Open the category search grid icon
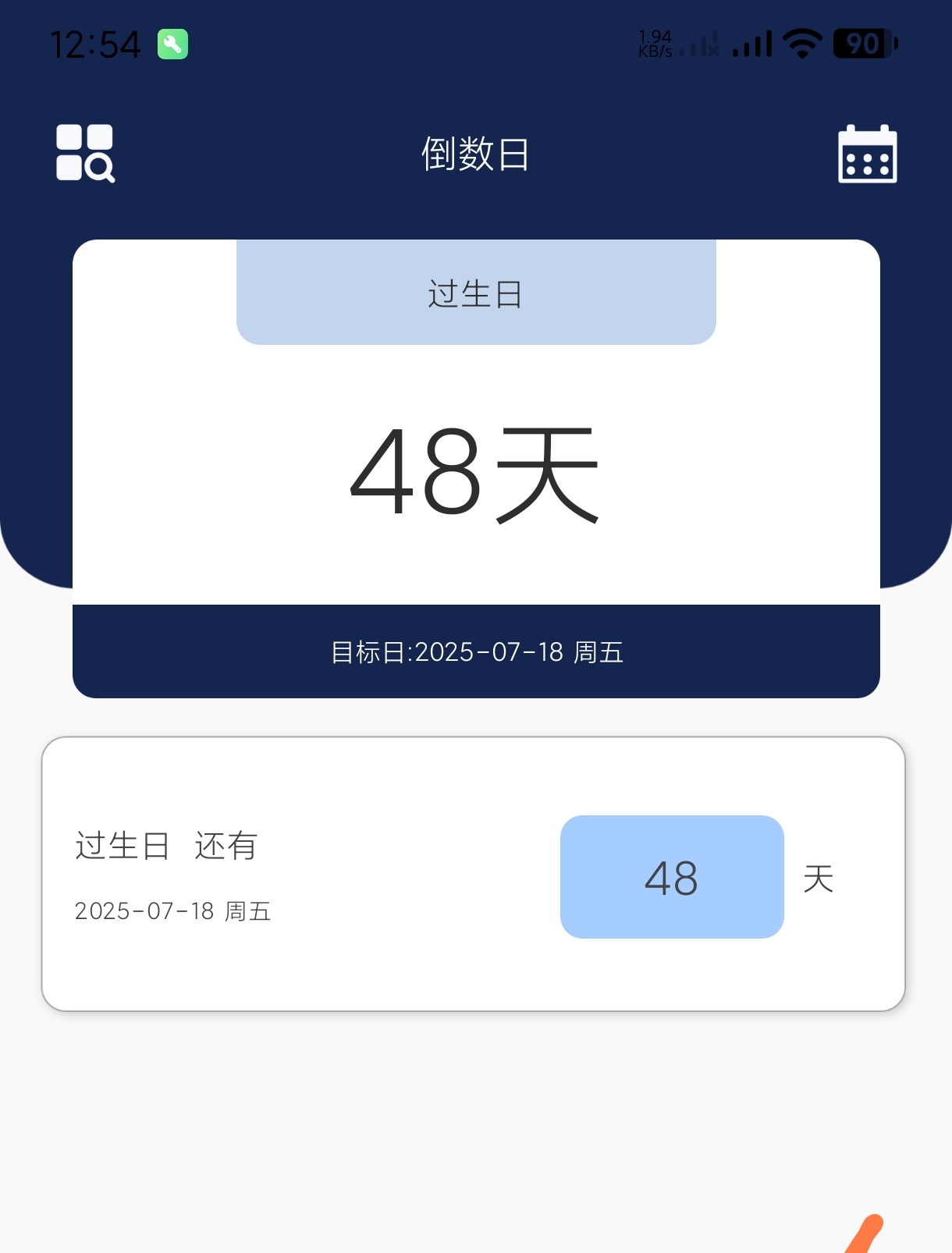Image resolution: width=952 pixels, height=1253 pixels. click(x=85, y=154)
